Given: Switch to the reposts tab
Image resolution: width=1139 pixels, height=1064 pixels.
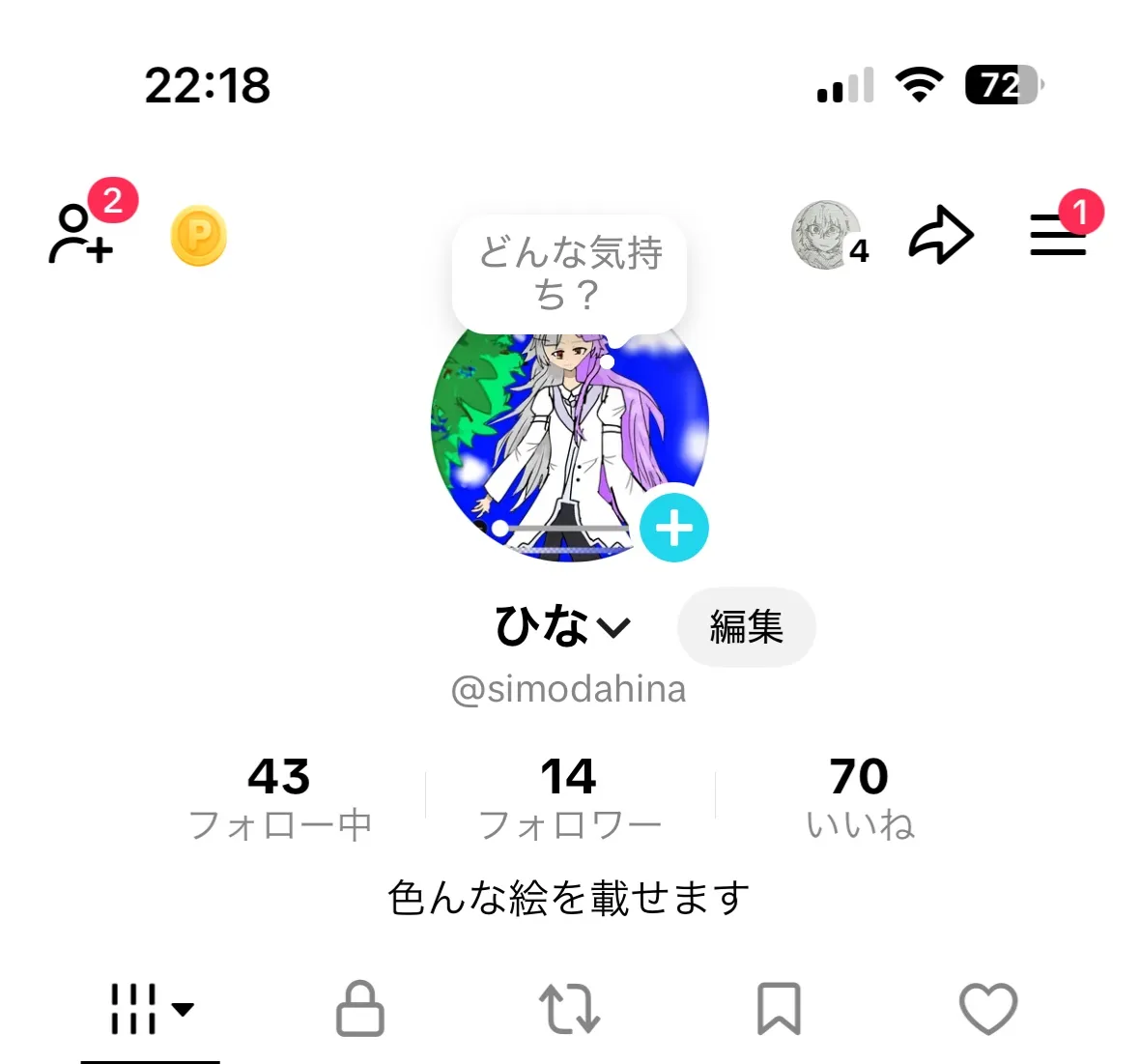Looking at the screenshot, I should click(x=569, y=1009).
